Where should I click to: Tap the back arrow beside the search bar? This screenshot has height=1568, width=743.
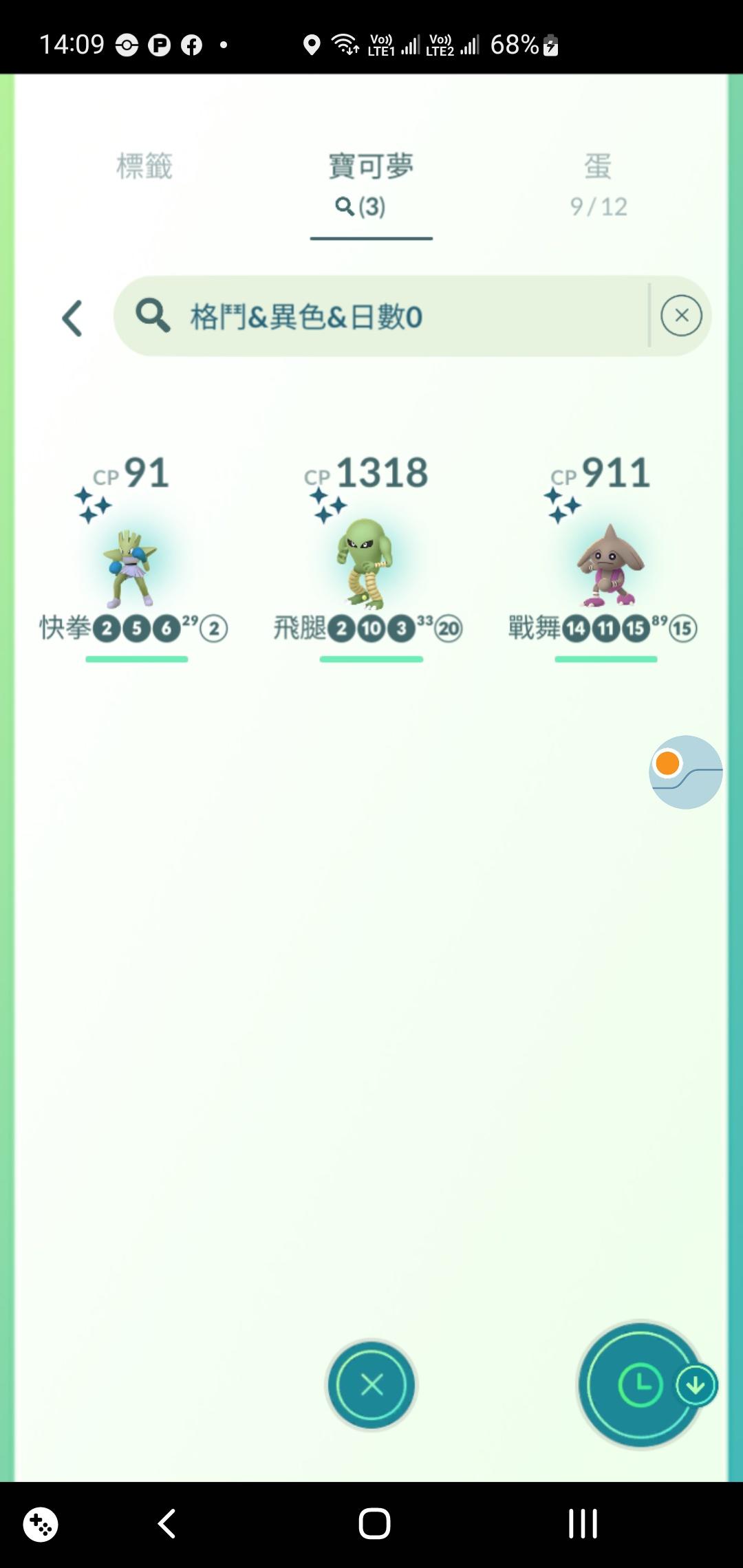(x=72, y=318)
